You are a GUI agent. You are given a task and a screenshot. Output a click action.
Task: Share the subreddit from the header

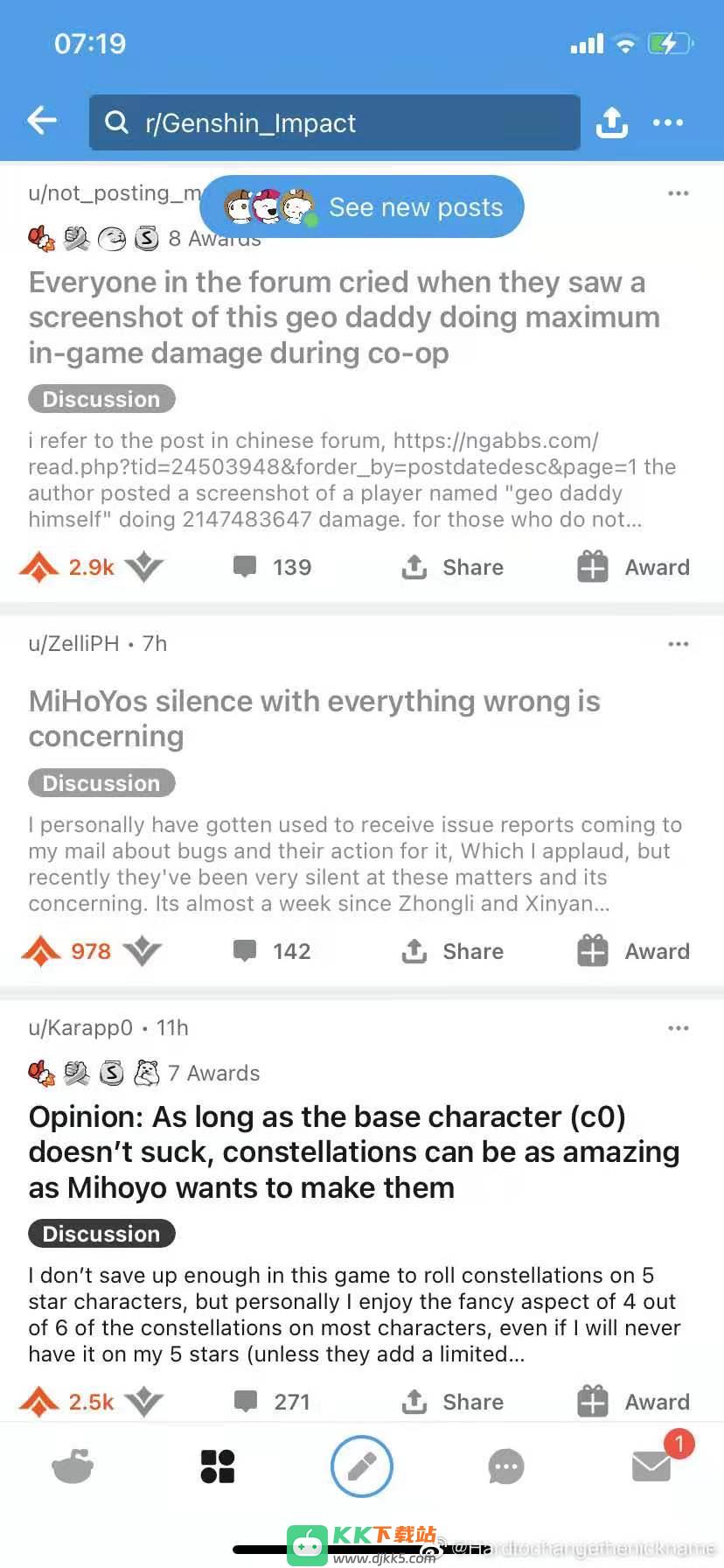(x=612, y=122)
